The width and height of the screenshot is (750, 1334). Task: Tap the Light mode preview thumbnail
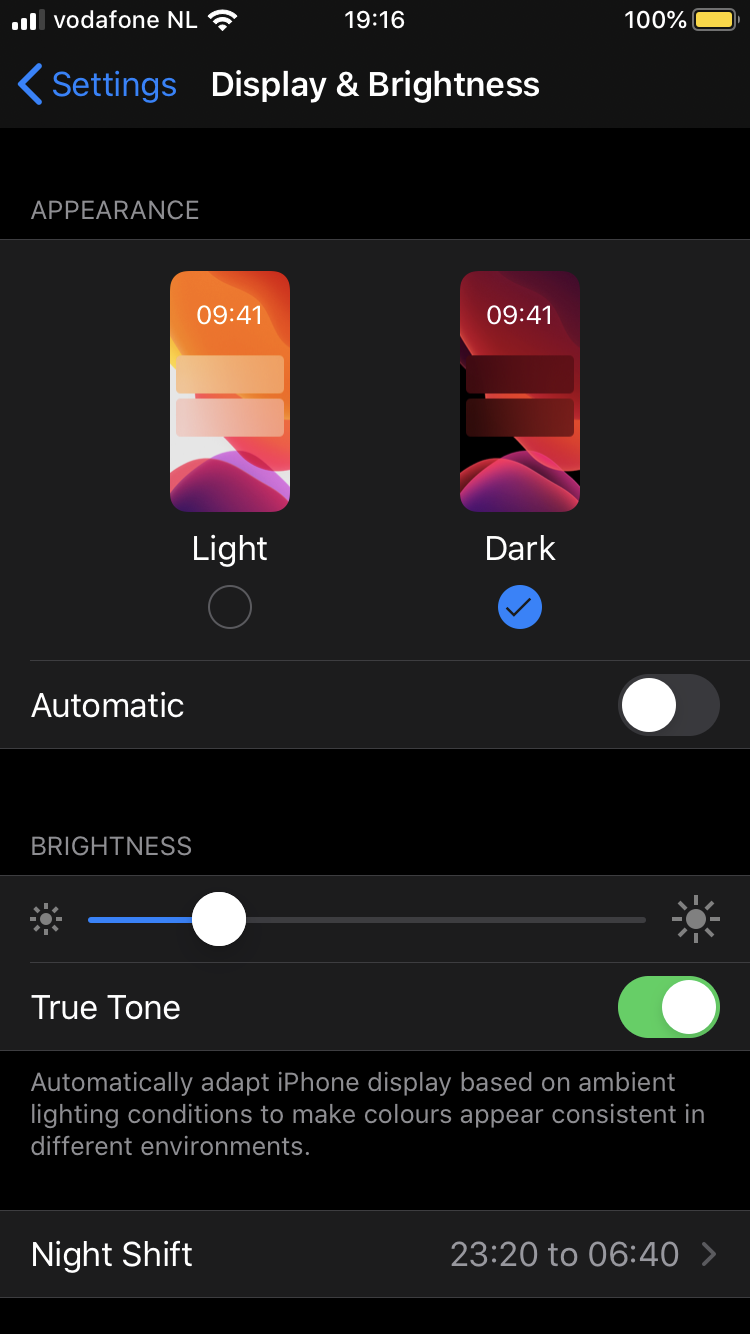tap(230, 392)
